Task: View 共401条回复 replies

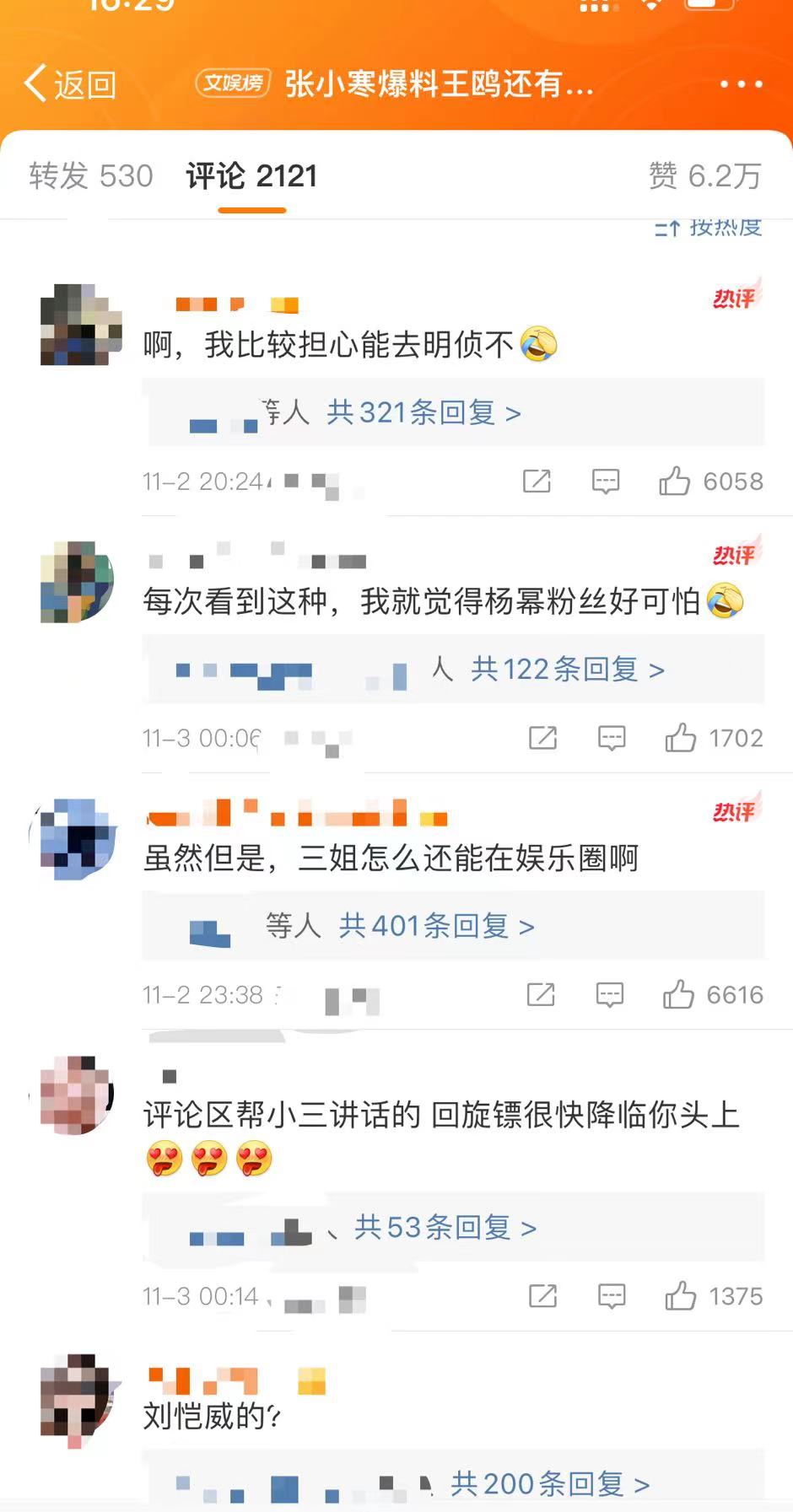Action: (436, 926)
